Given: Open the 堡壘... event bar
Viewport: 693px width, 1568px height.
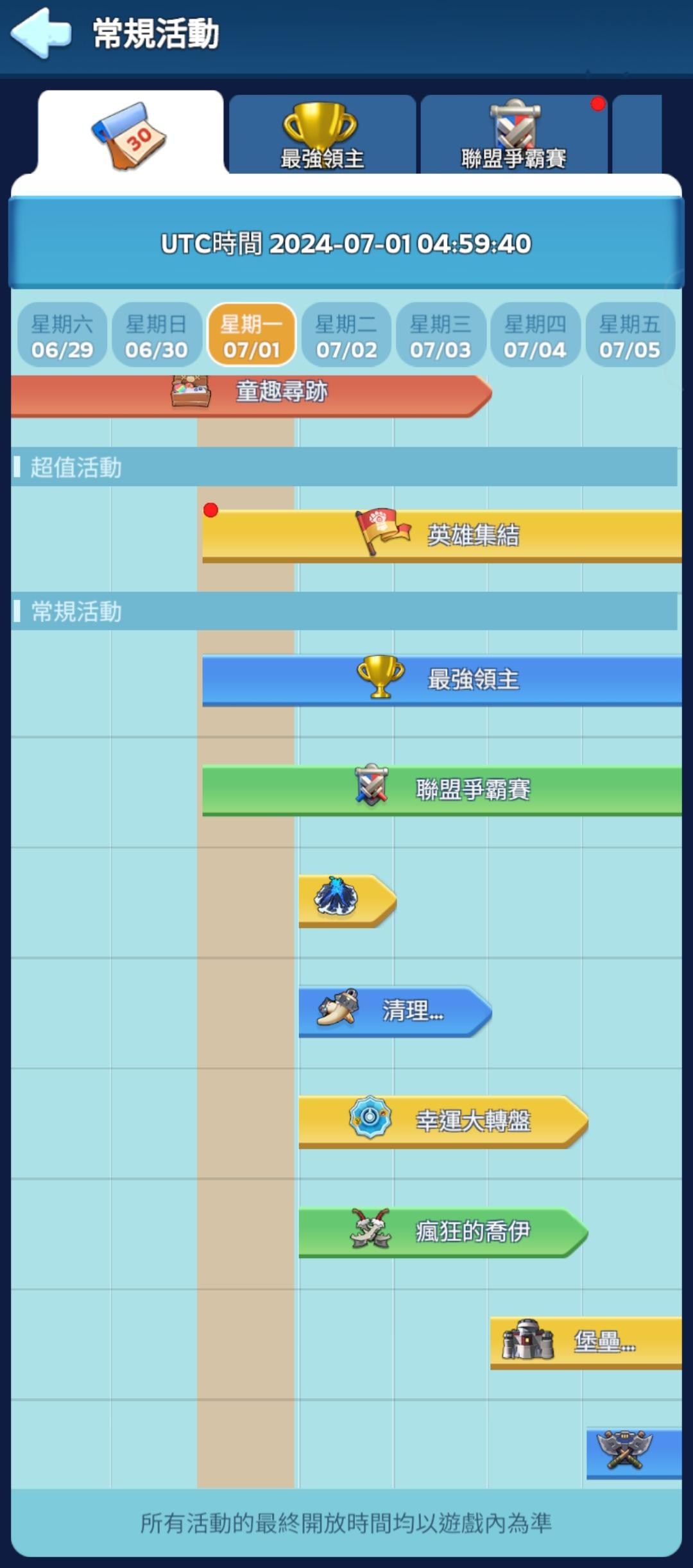Looking at the screenshot, I should tap(586, 1343).
